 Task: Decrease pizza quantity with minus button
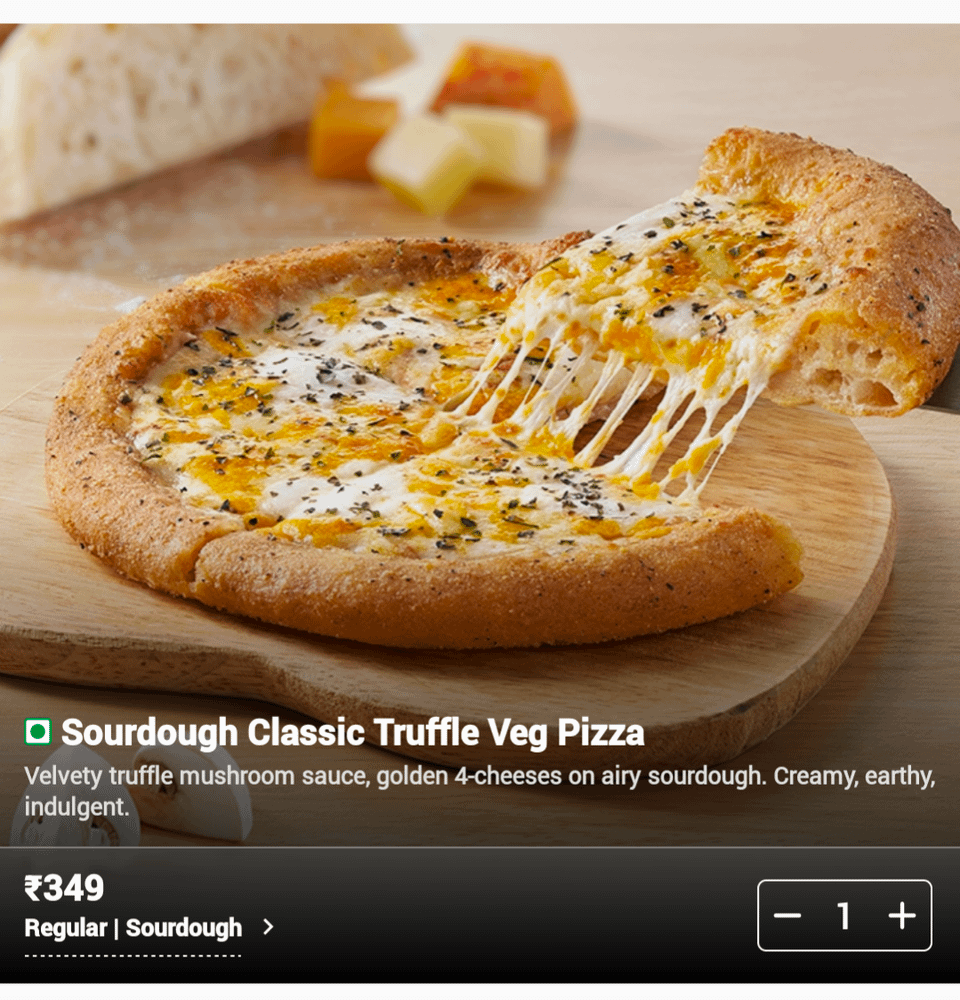pos(788,915)
